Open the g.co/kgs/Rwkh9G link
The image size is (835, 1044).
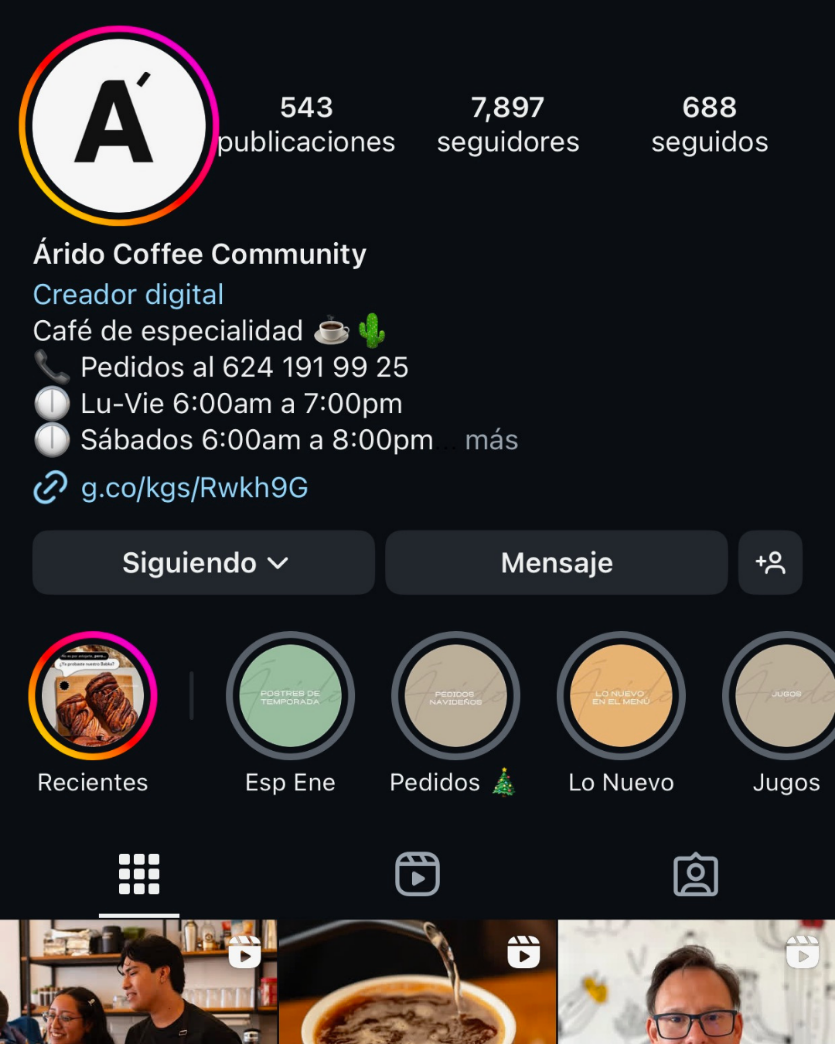click(x=194, y=488)
